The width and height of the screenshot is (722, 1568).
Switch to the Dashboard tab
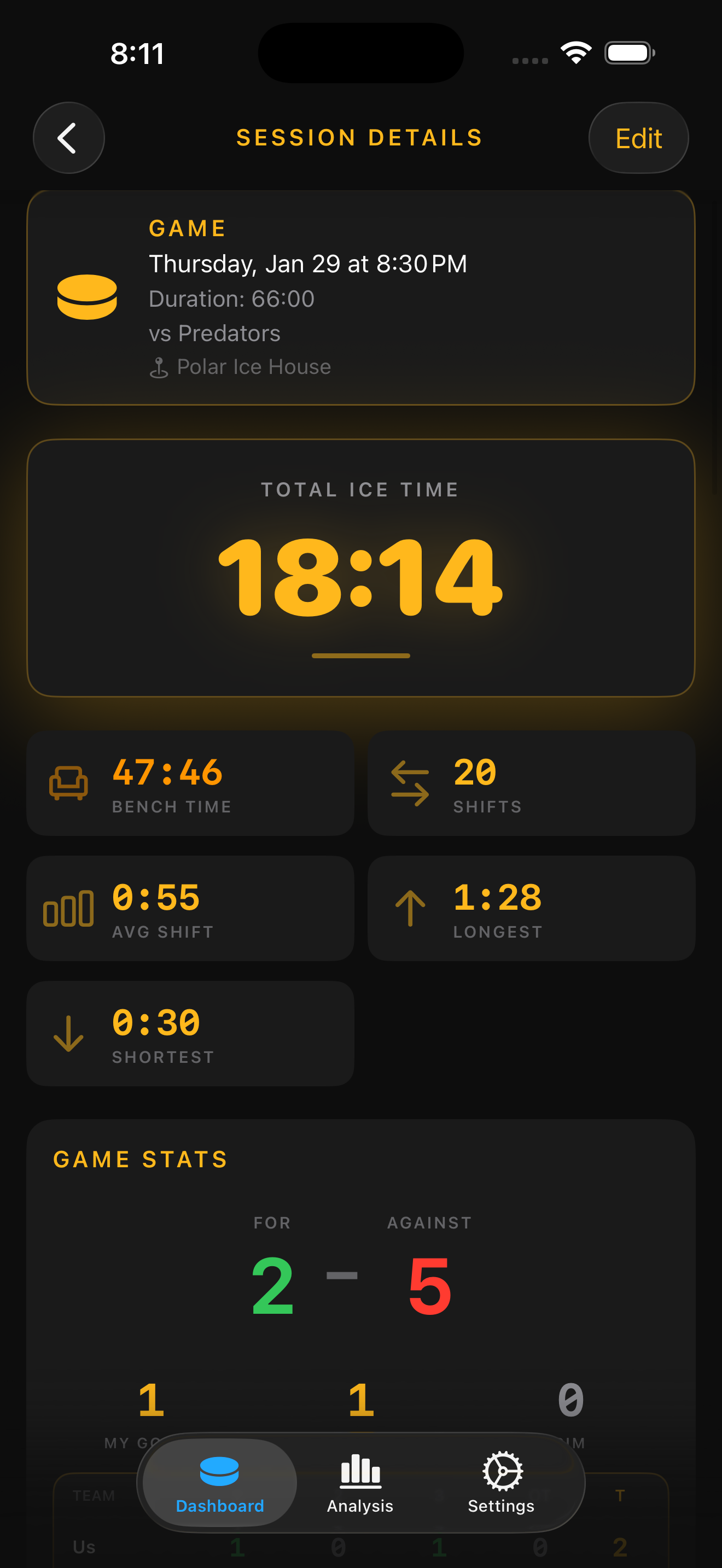(x=220, y=1483)
